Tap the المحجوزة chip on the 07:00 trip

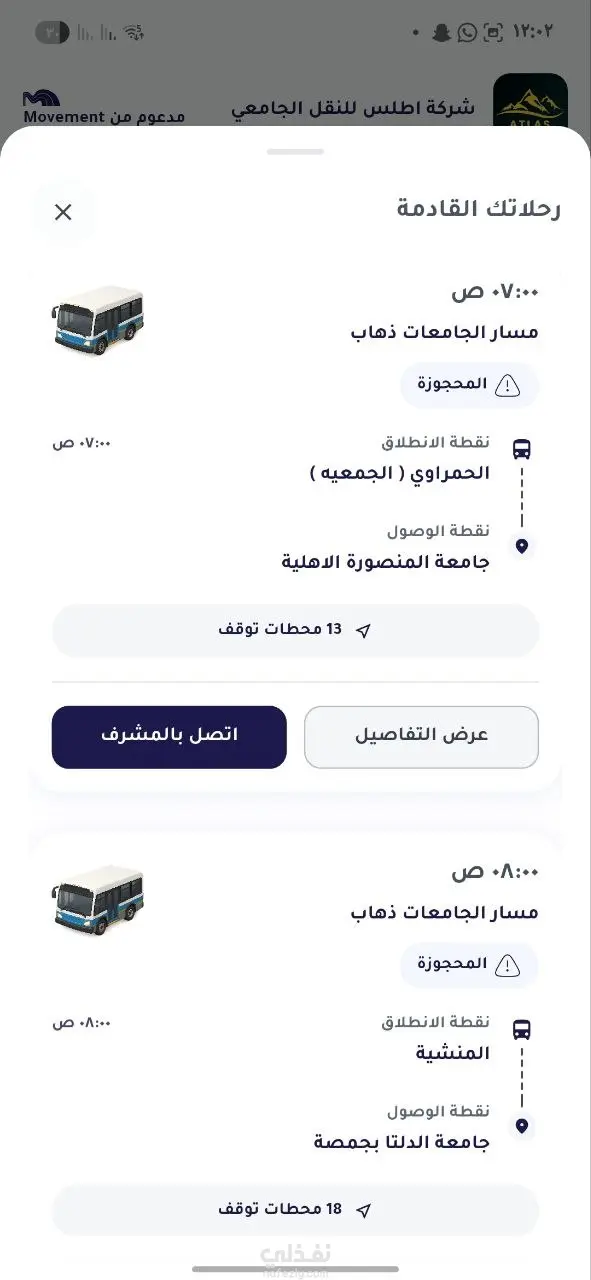[x=470, y=385]
